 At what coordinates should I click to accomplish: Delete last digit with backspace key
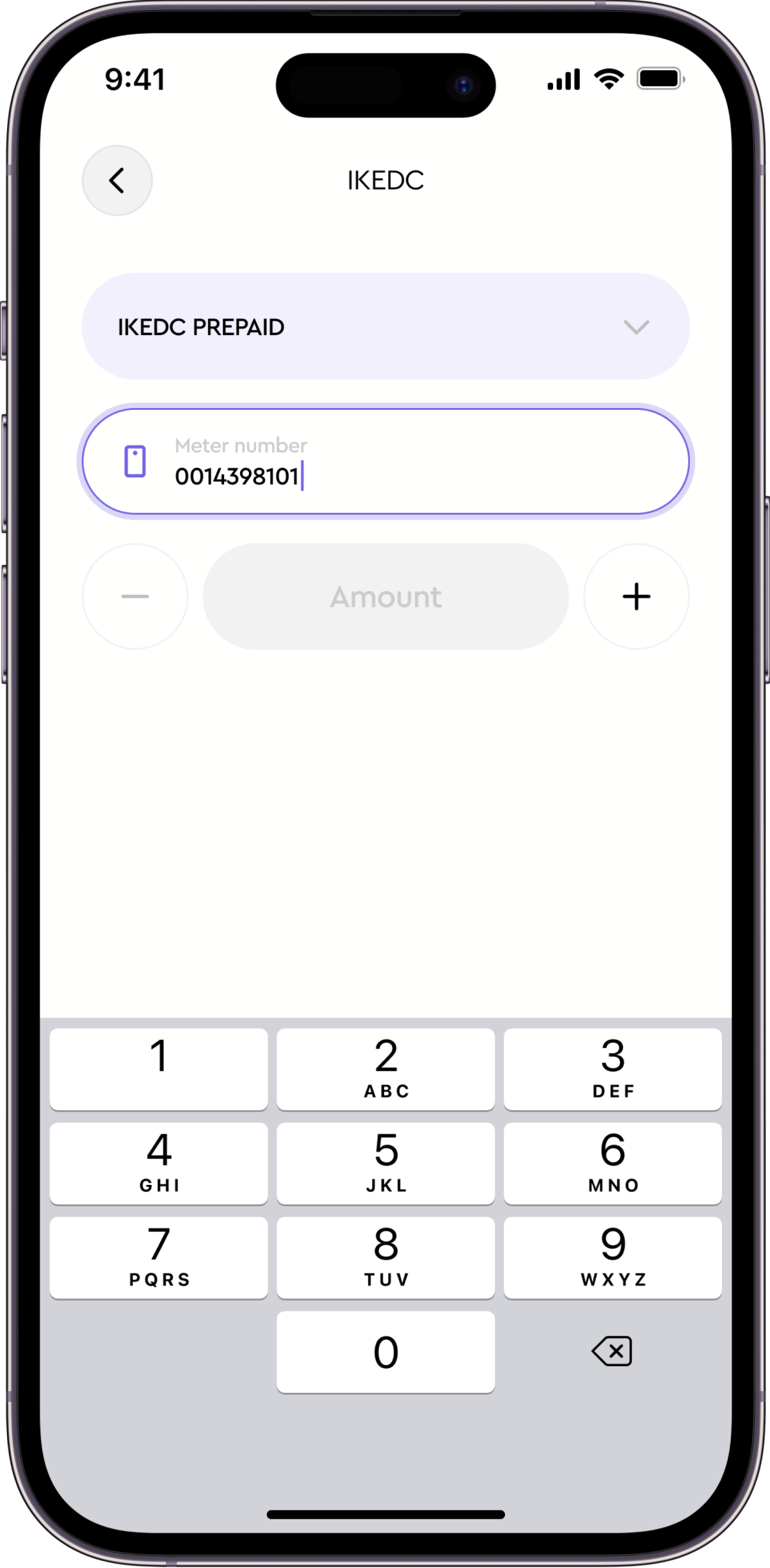click(x=613, y=1352)
